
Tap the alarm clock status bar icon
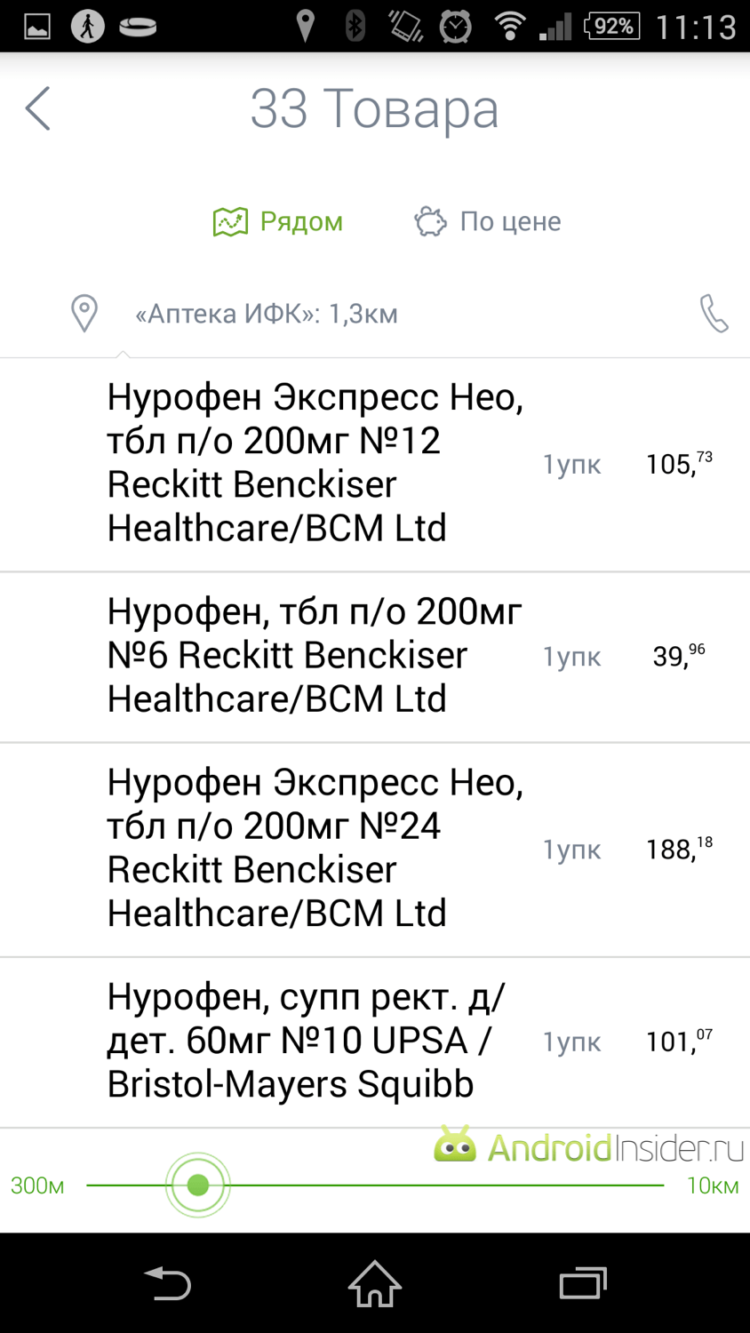[455, 25]
